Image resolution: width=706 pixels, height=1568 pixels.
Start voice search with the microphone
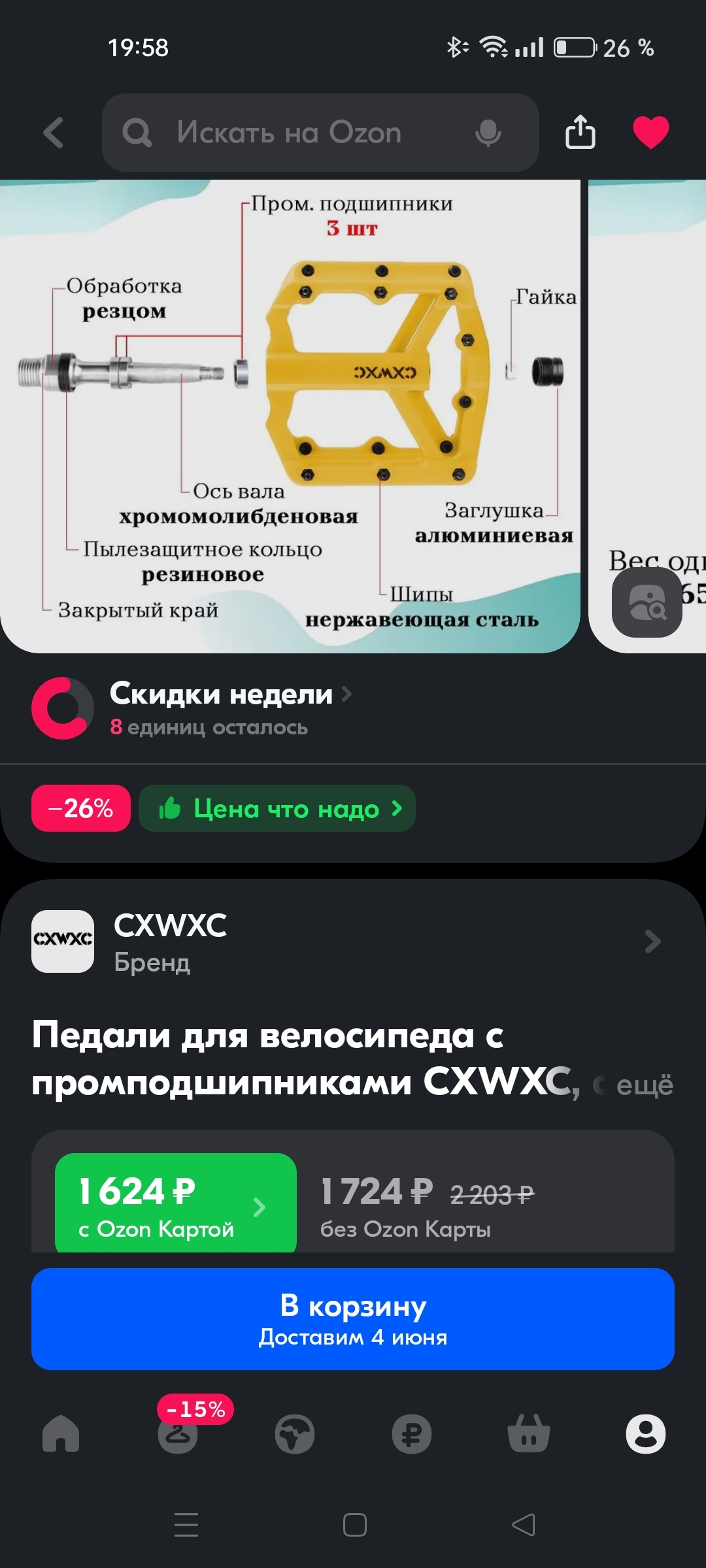click(x=488, y=133)
